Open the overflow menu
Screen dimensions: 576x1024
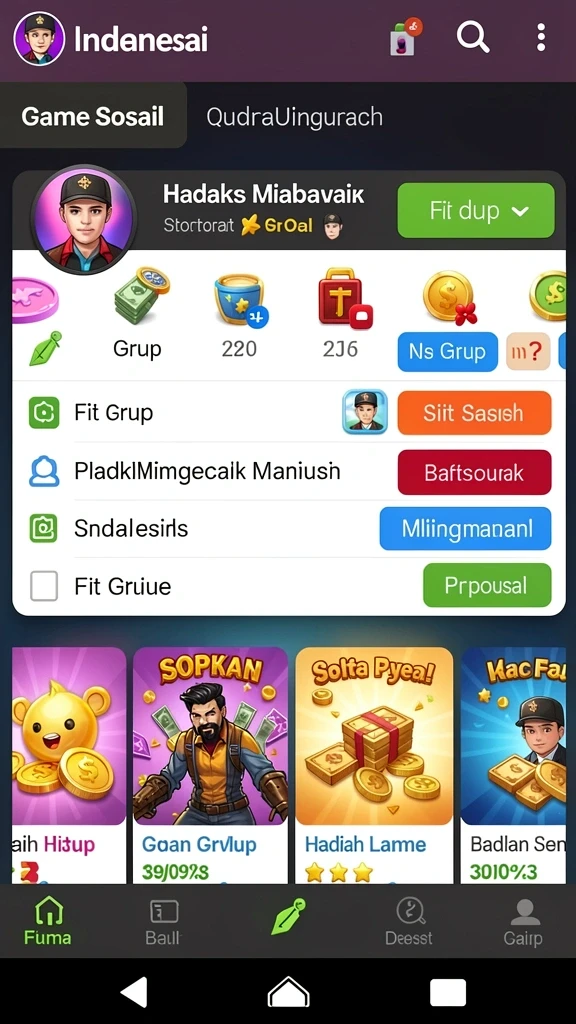(x=541, y=37)
